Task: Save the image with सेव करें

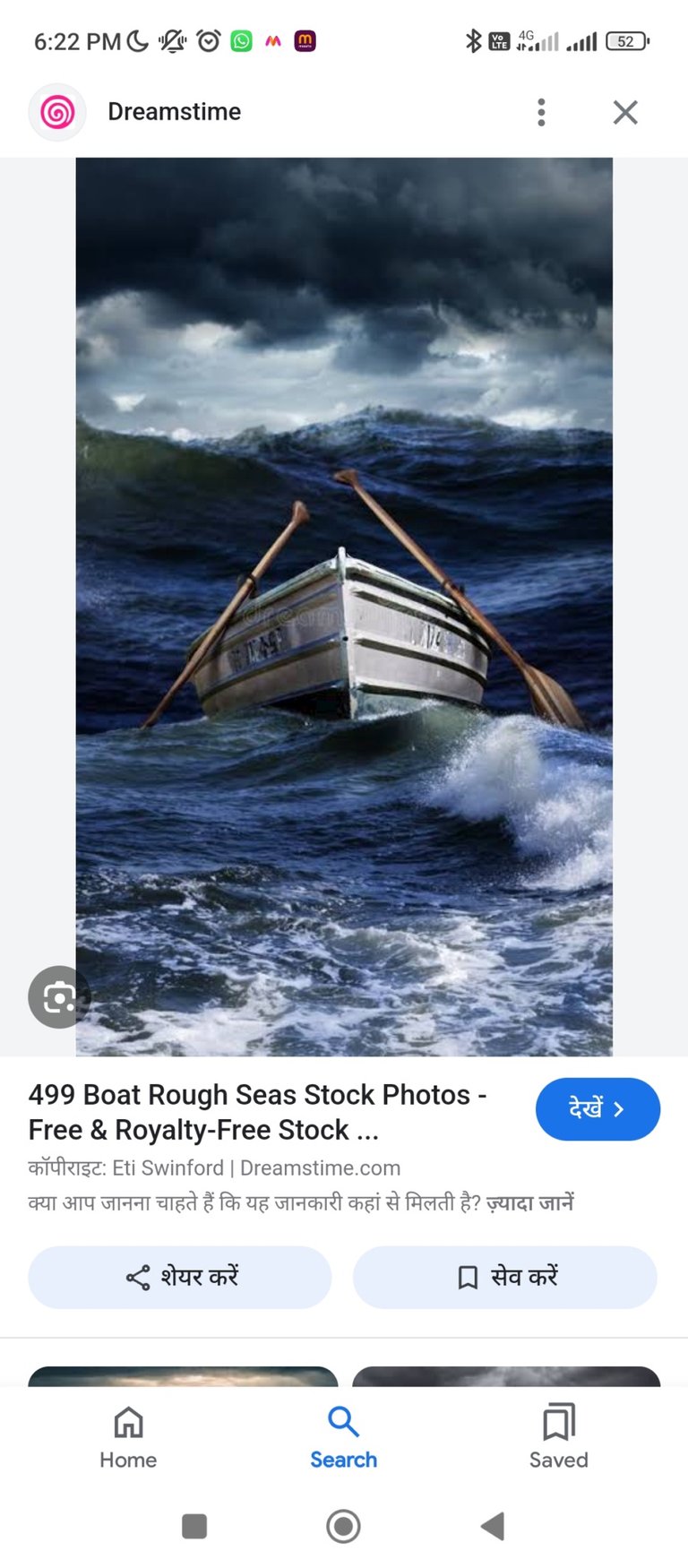Action: point(504,1277)
